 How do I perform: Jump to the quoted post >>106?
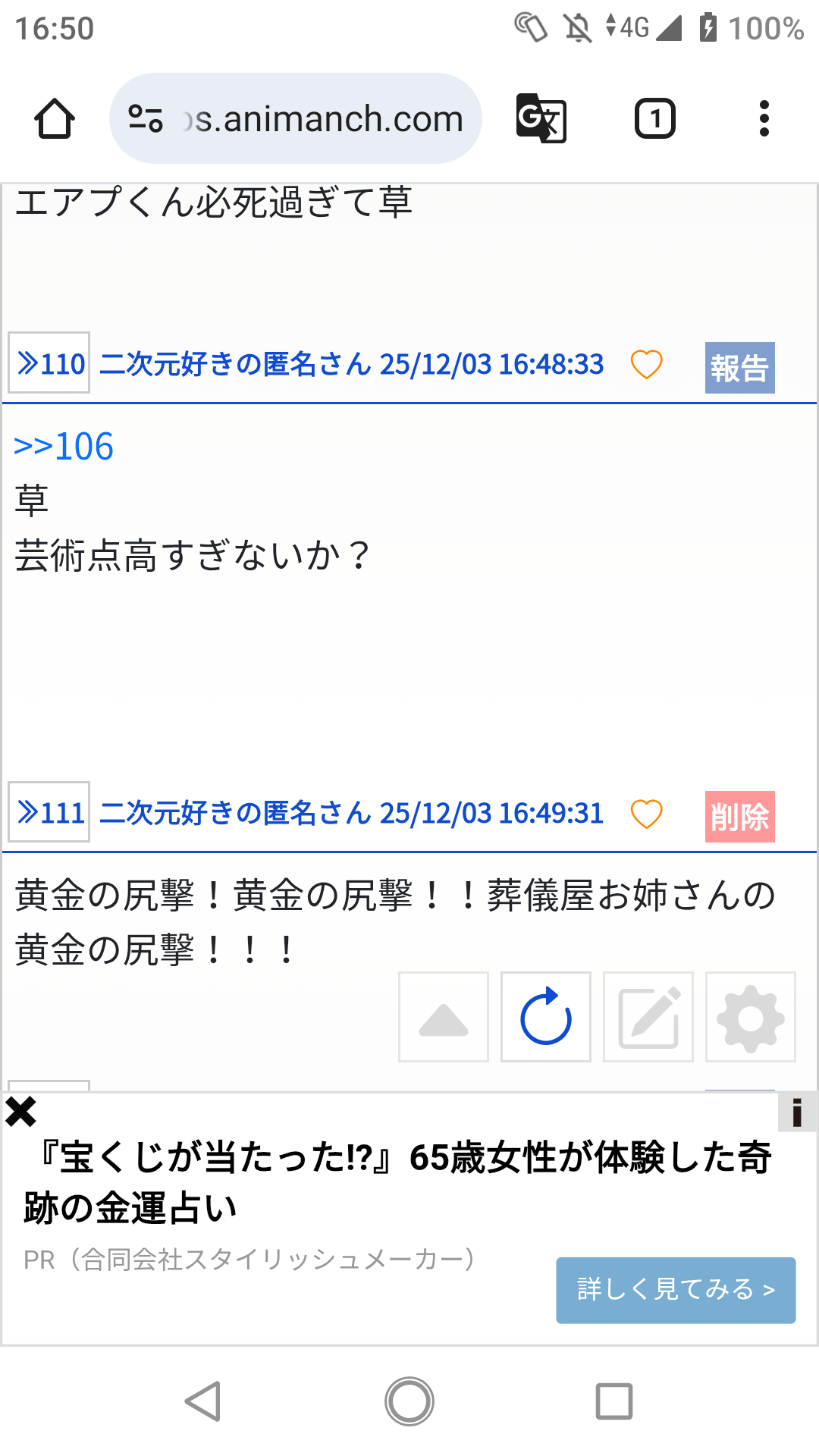coord(64,447)
